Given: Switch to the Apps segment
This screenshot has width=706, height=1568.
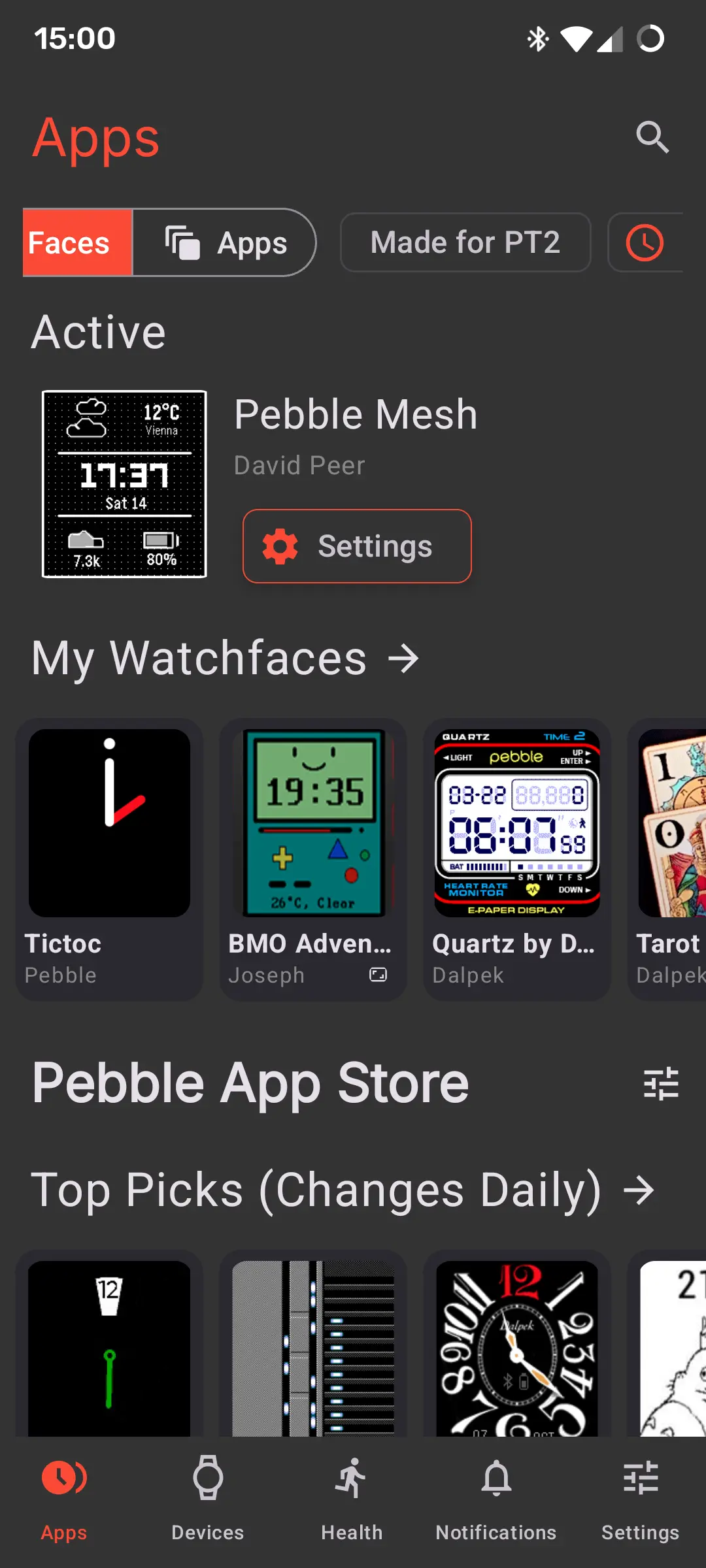Looking at the screenshot, I should point(224,243).
